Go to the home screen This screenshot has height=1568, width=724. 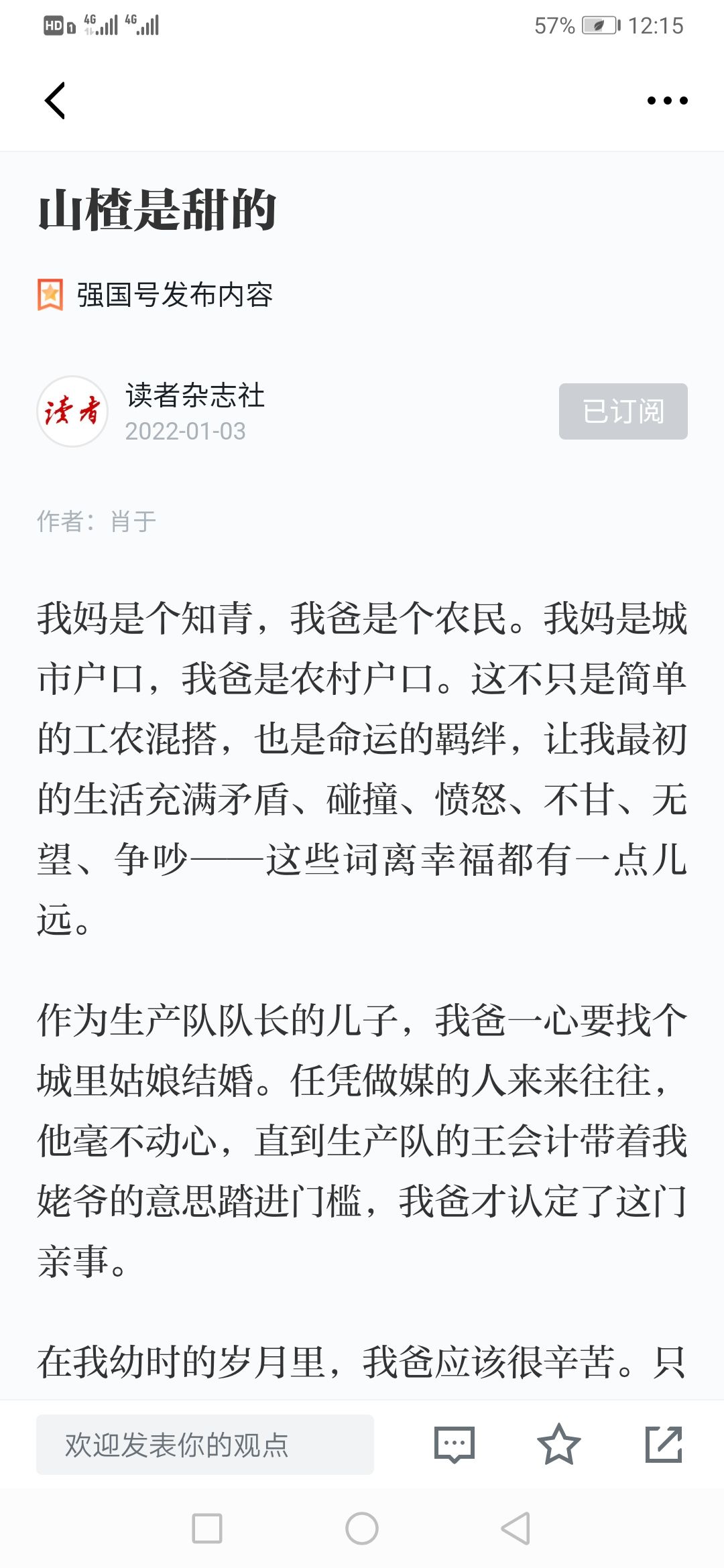click(362, 1528)
